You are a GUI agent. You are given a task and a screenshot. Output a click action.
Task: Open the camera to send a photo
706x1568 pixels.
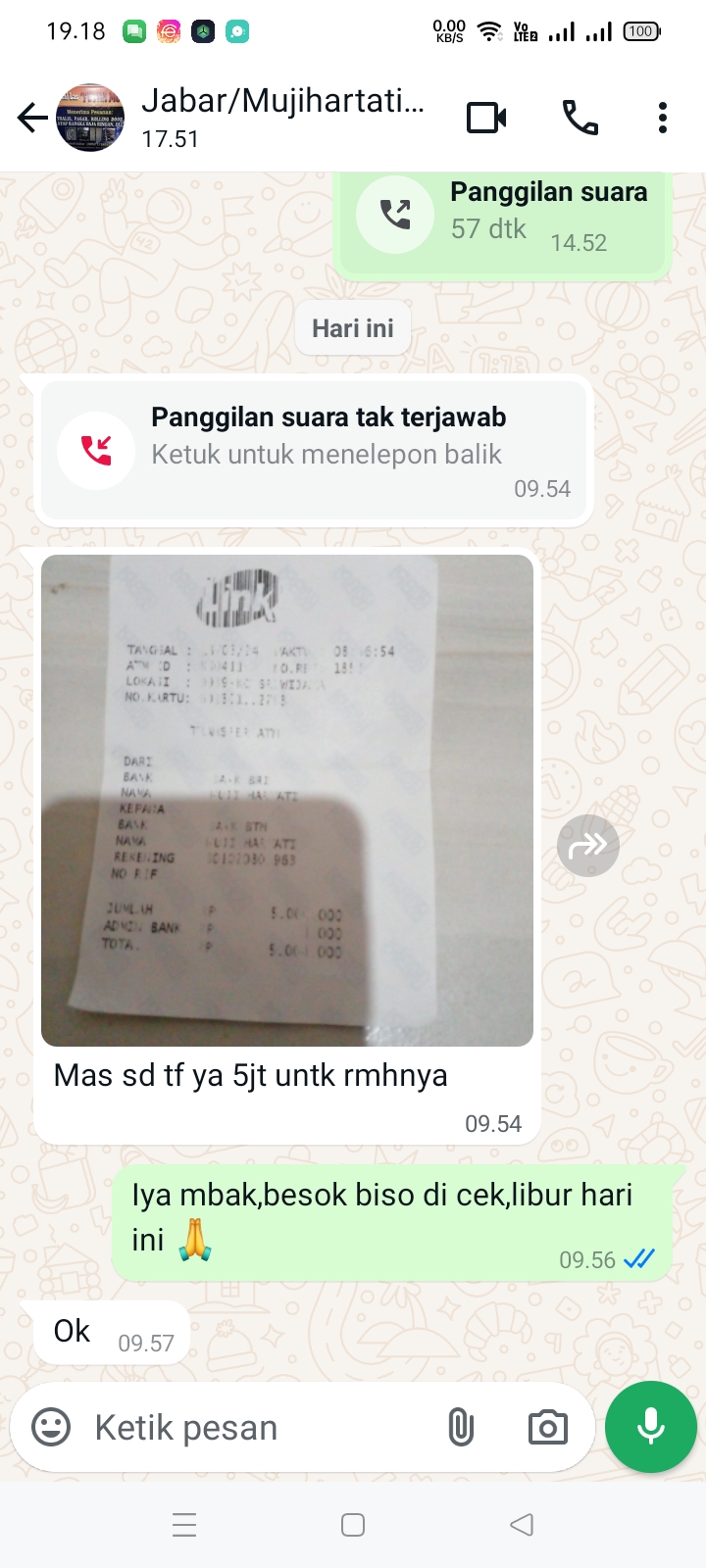click(x=547, y=1428)
